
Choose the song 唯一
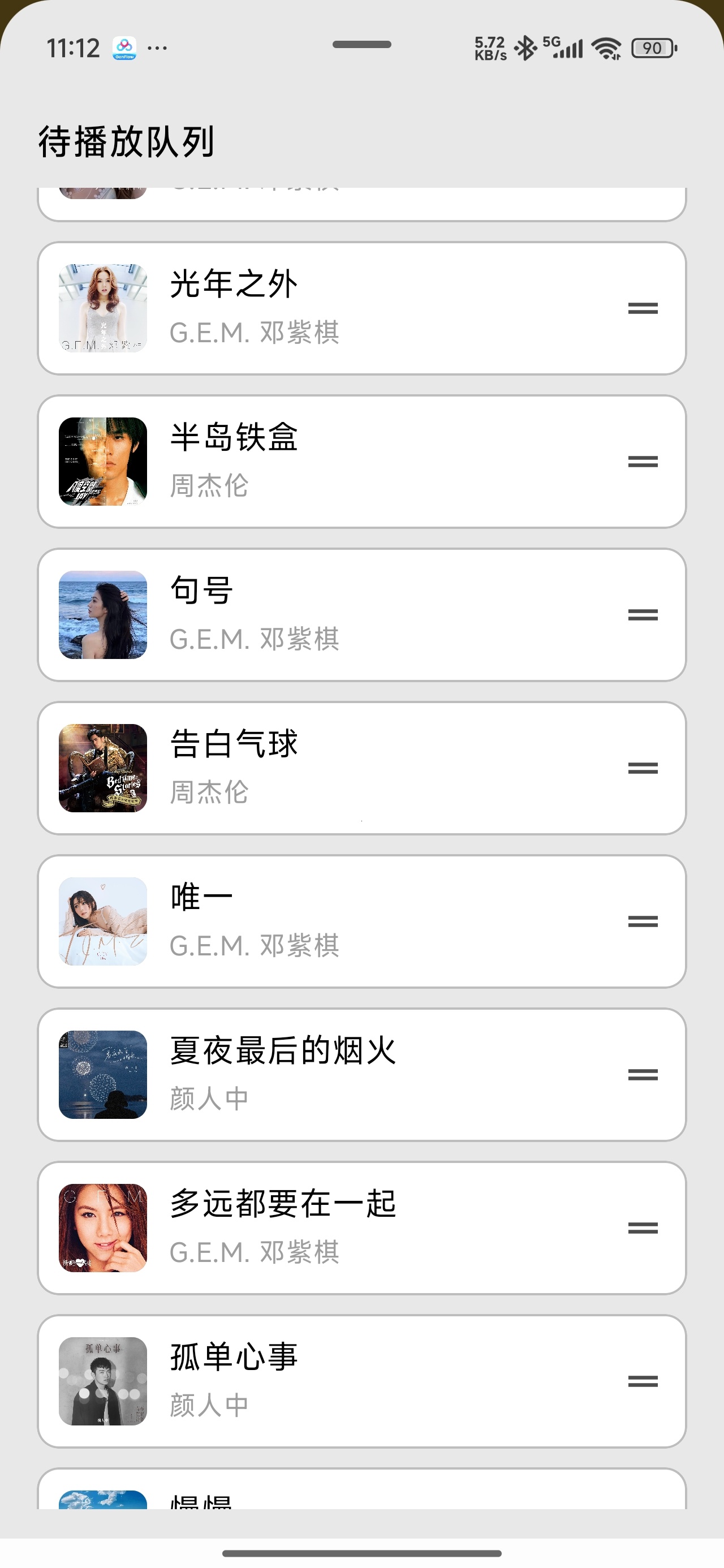[361, 921]
